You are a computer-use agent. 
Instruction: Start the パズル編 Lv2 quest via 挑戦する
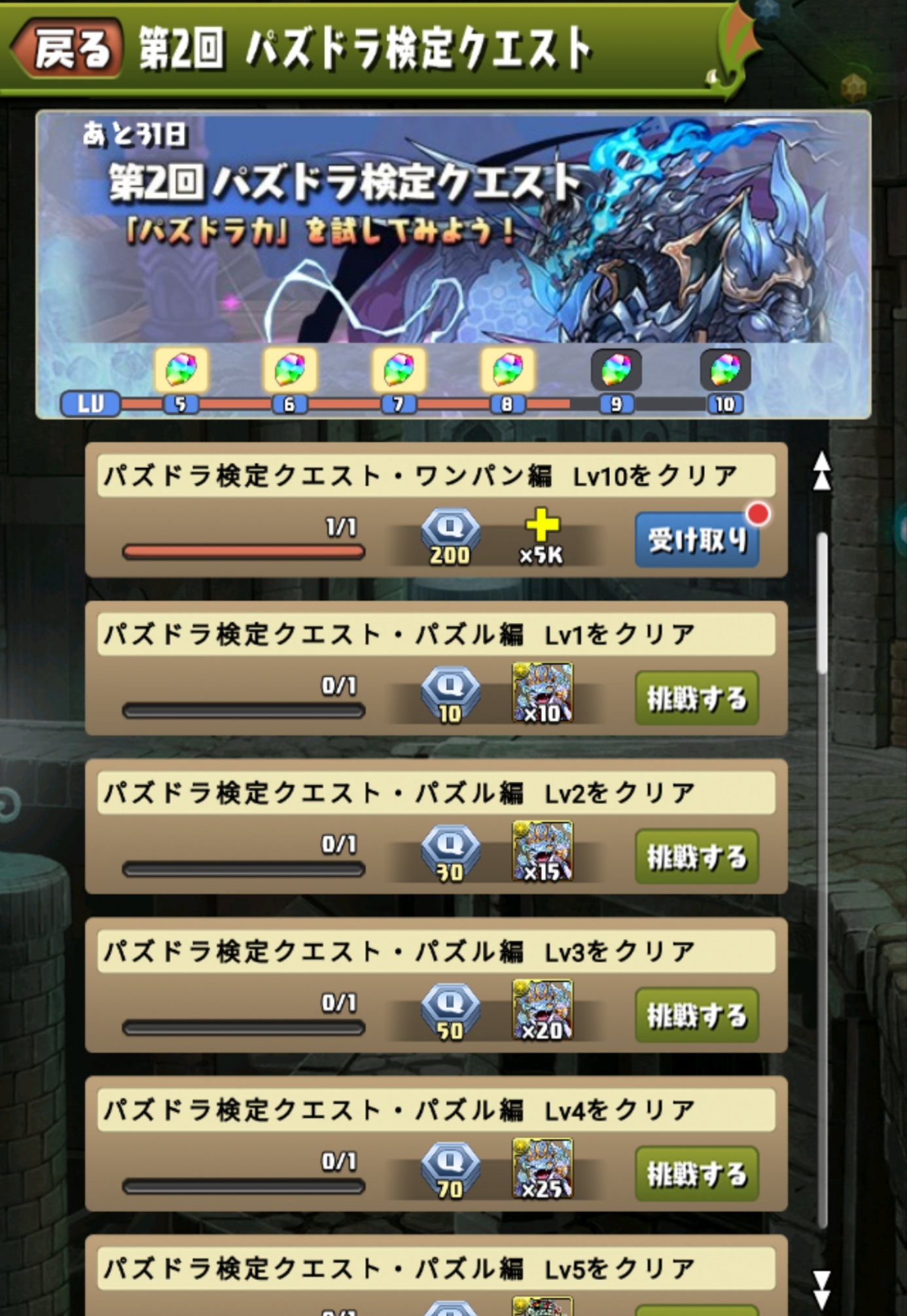point(697,857)
